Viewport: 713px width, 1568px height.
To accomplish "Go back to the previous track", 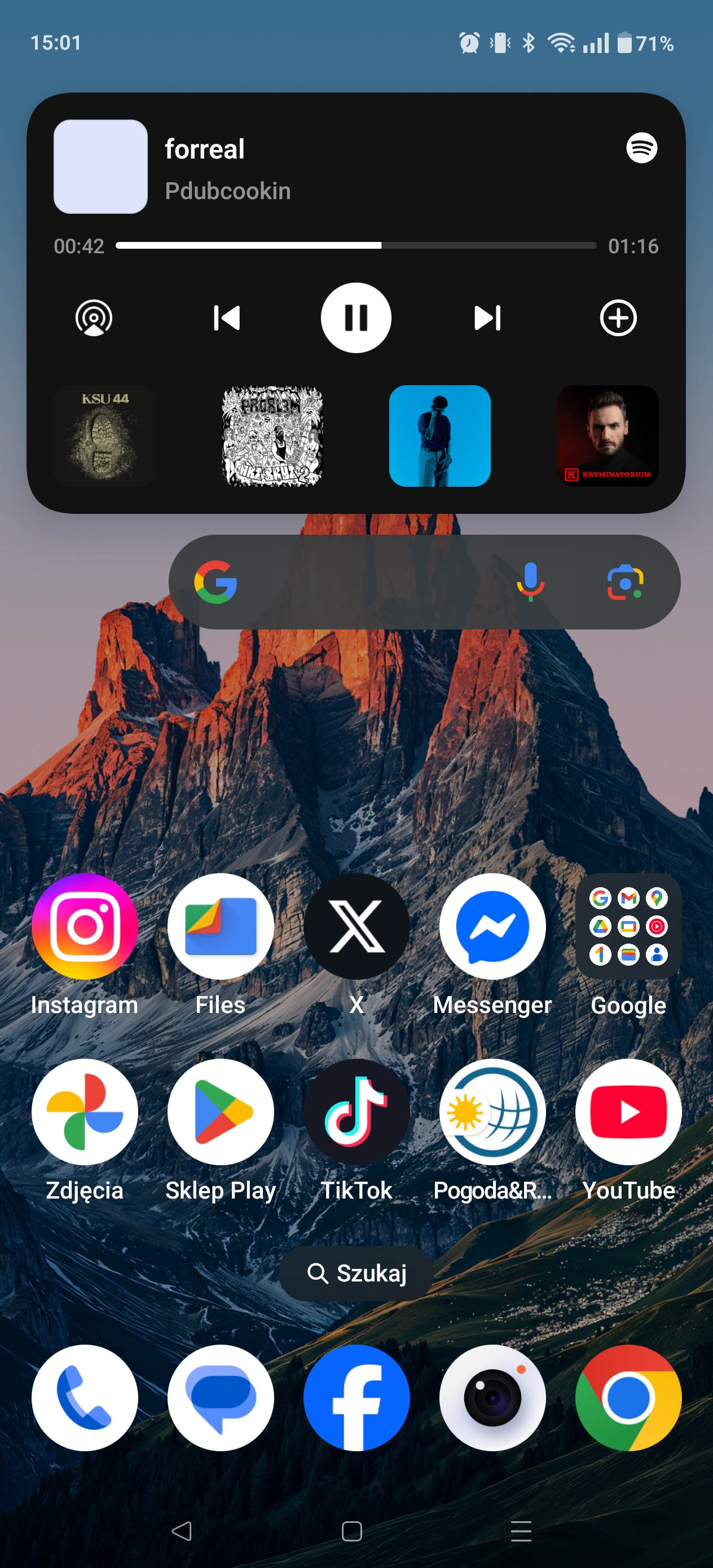I will [227, 318].
